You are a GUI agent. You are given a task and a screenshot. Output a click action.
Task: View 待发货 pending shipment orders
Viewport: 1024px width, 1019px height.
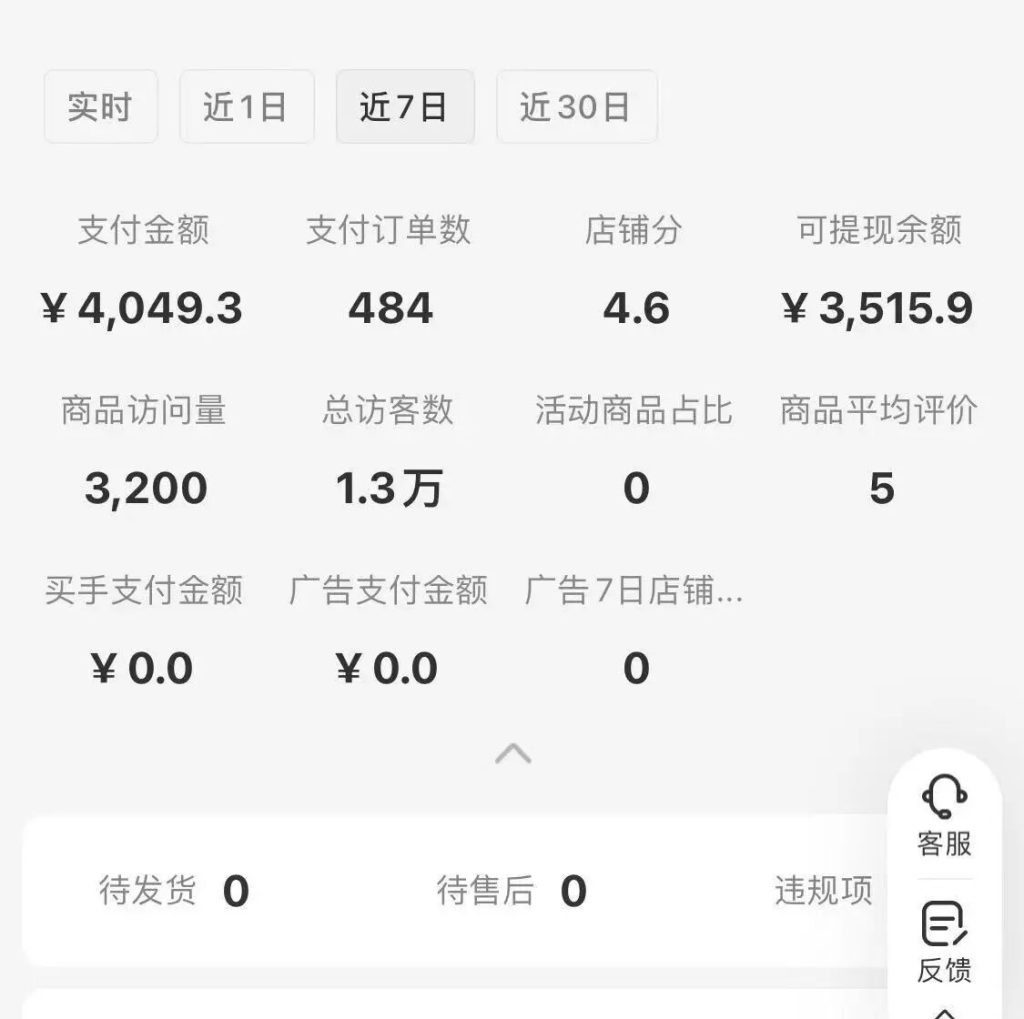172,890
